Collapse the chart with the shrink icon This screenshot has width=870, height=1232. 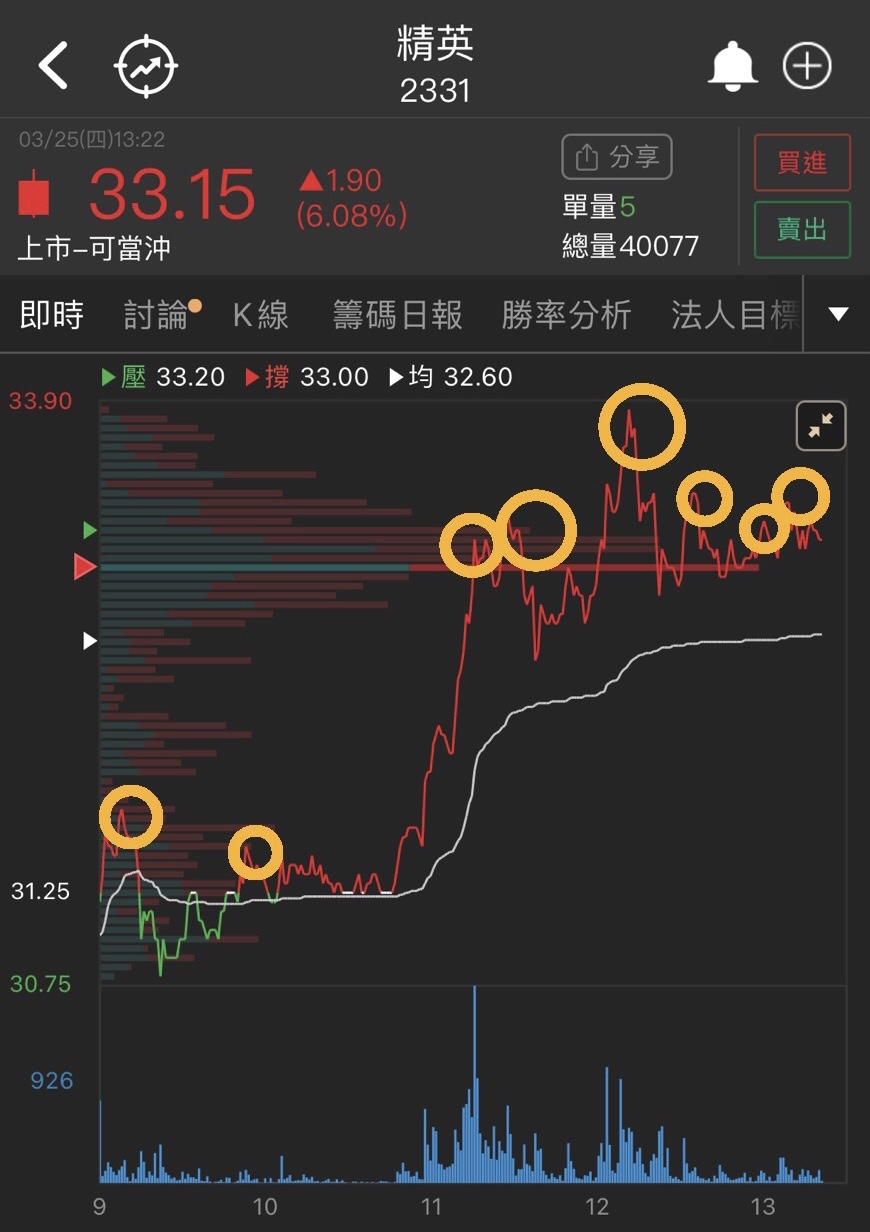(x=821, y=426)
